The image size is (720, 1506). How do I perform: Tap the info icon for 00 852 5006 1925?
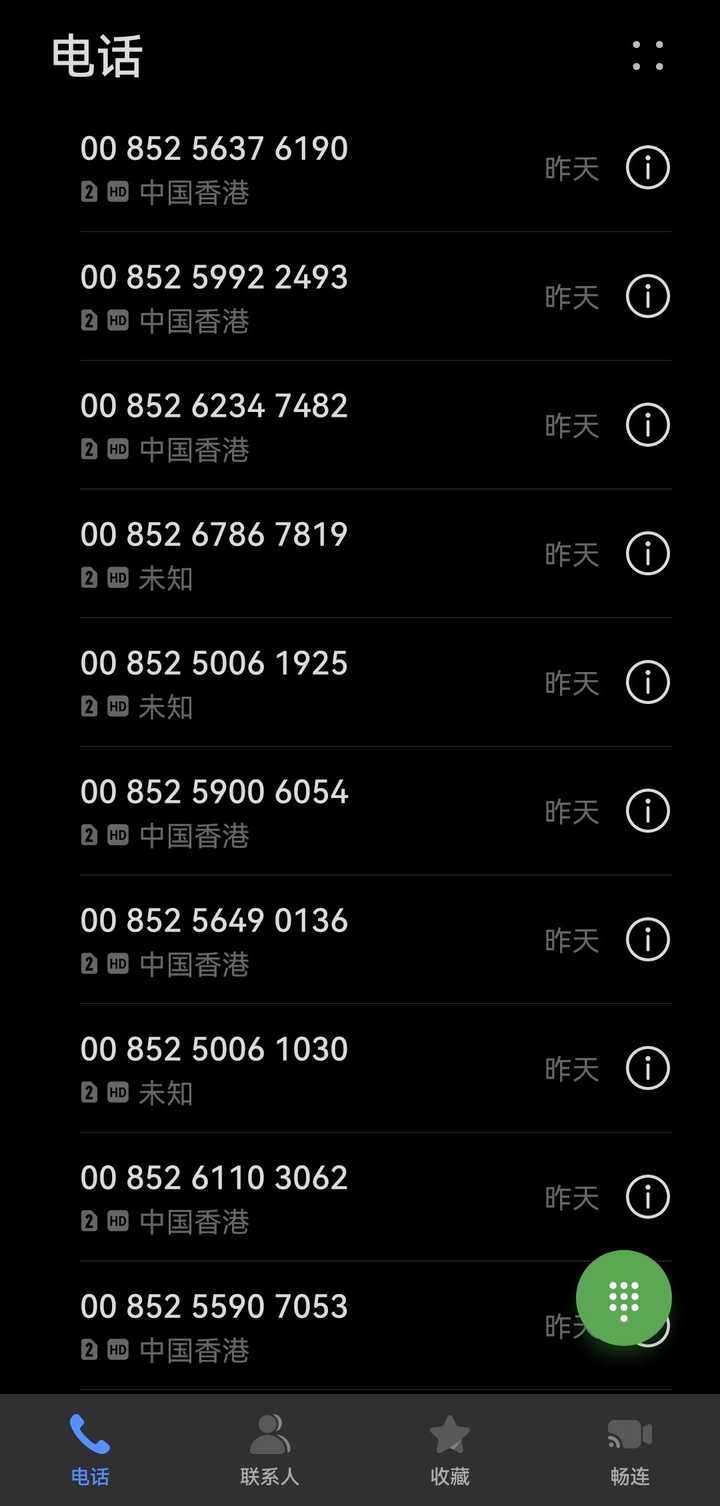647,682
